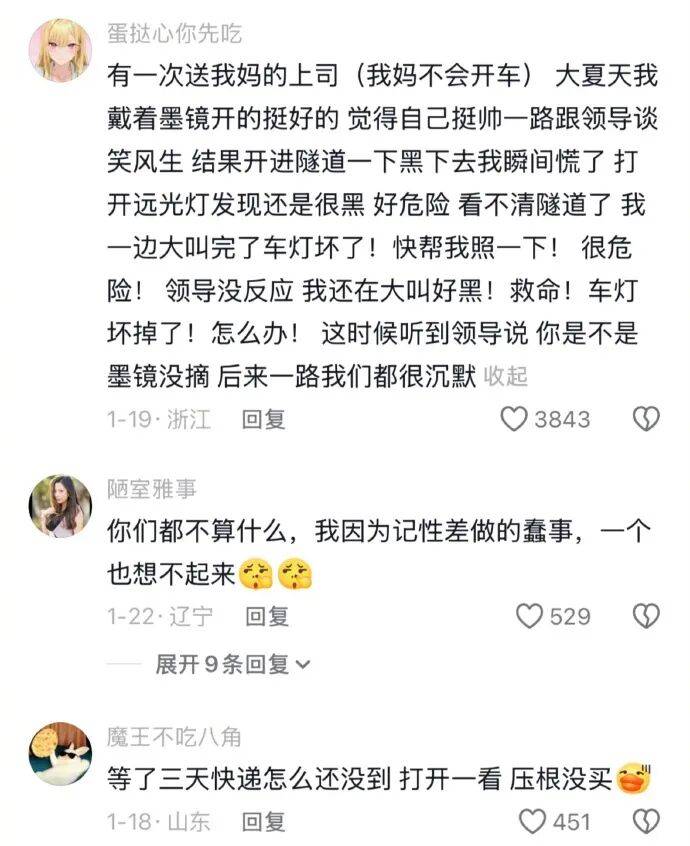Dislike 蛋挞心你先吃's comment

pyautogui.click(x=647, y=419)
